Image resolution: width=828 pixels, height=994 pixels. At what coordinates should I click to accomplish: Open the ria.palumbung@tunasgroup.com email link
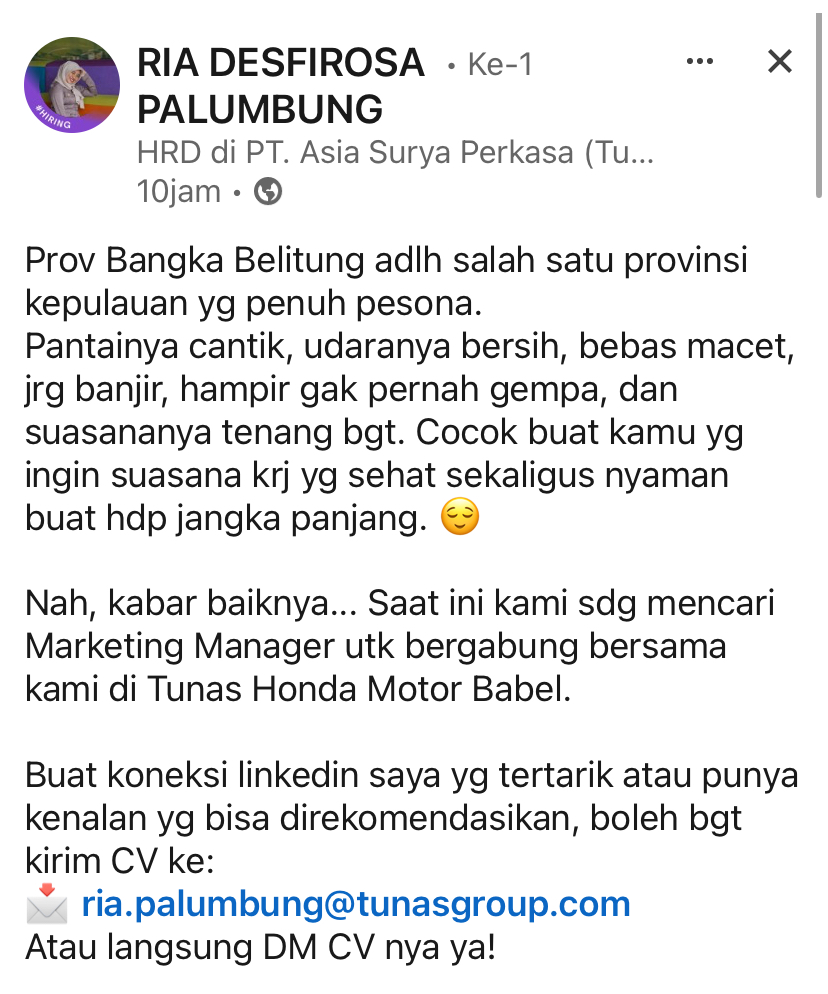356,904
